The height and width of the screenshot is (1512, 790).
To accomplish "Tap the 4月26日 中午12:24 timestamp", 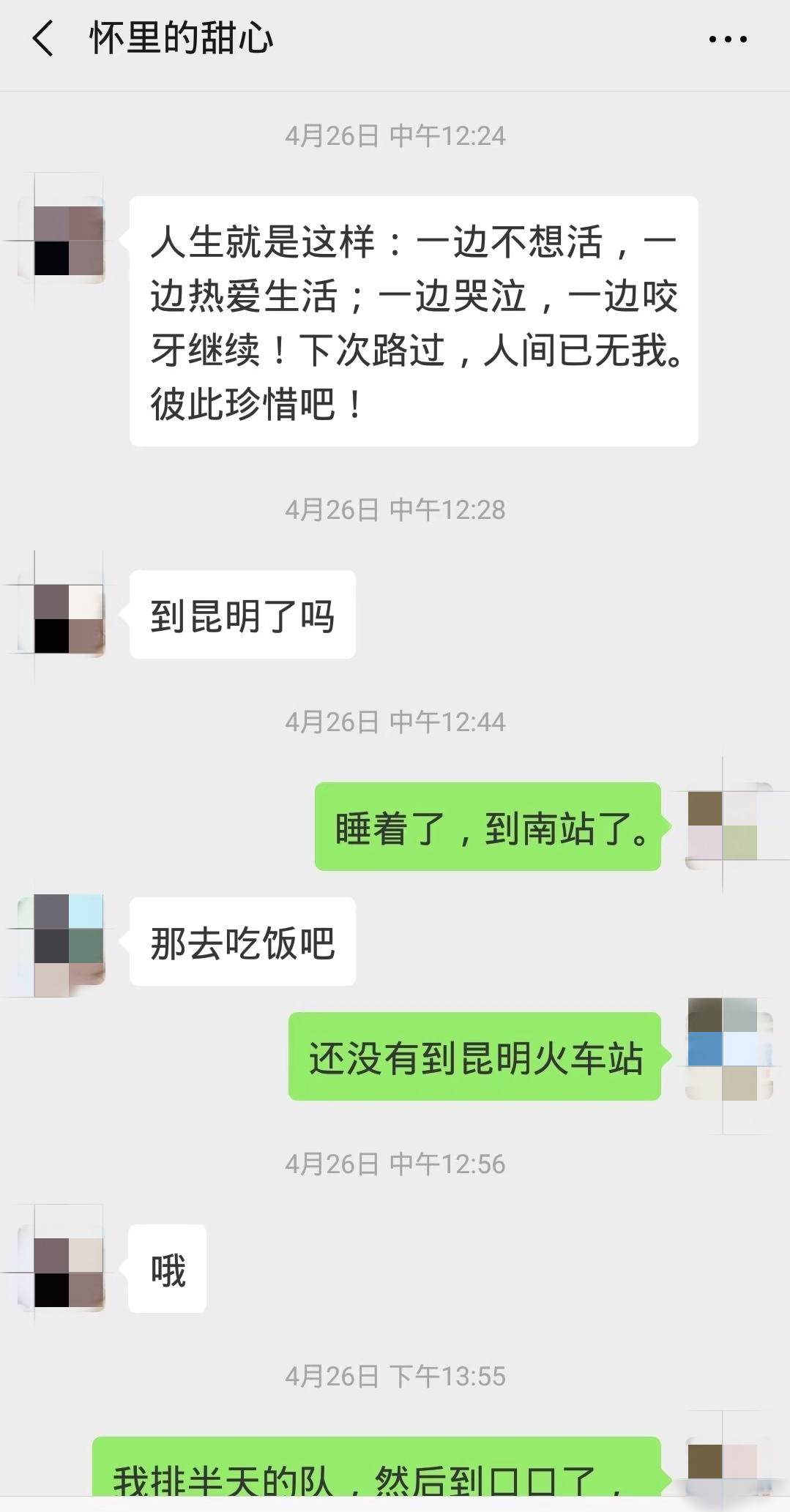I will 395,133.
